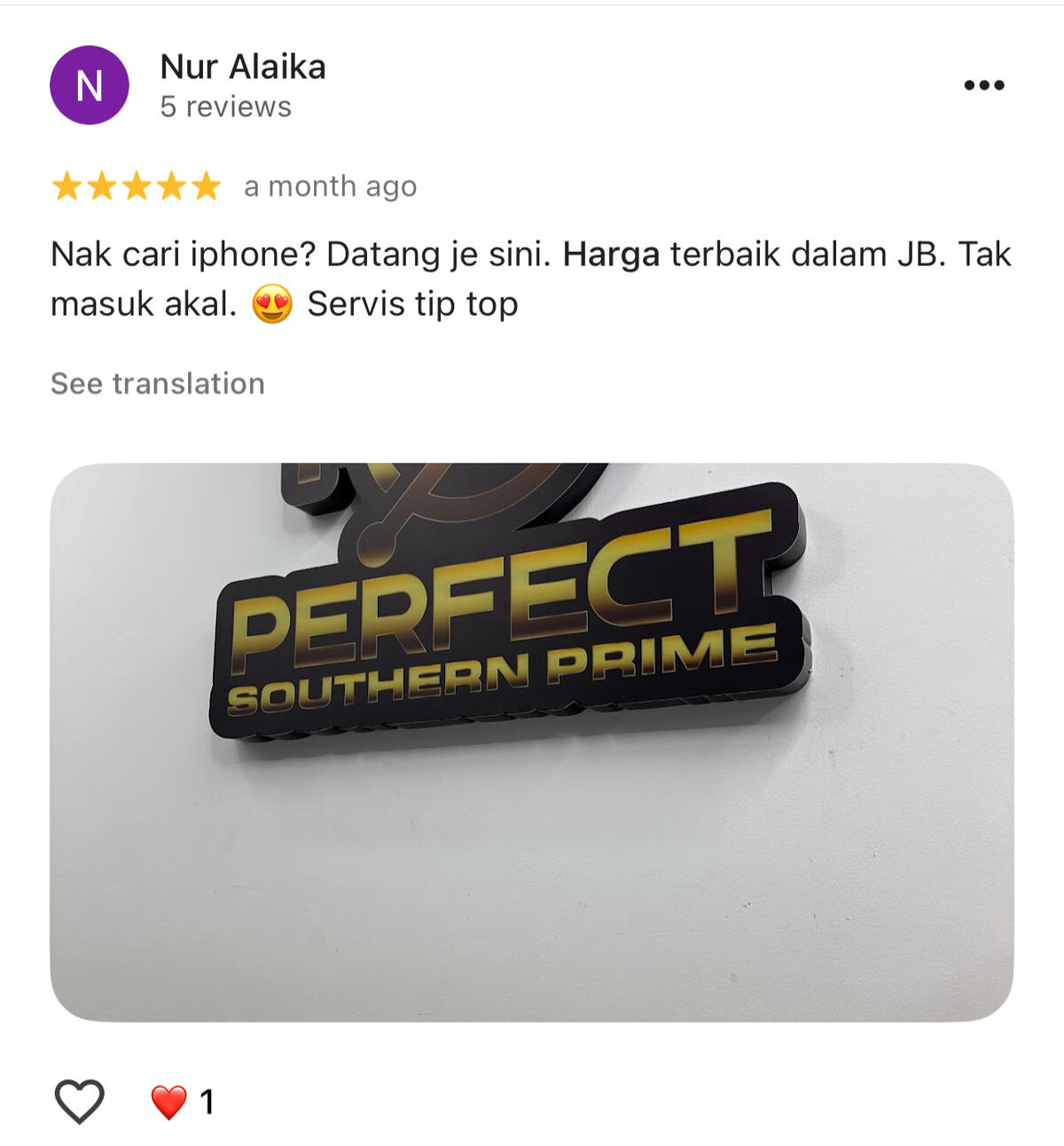Like this review with the heart outline
The height and width of the screenshot is (1146, 1064).
80,1101
